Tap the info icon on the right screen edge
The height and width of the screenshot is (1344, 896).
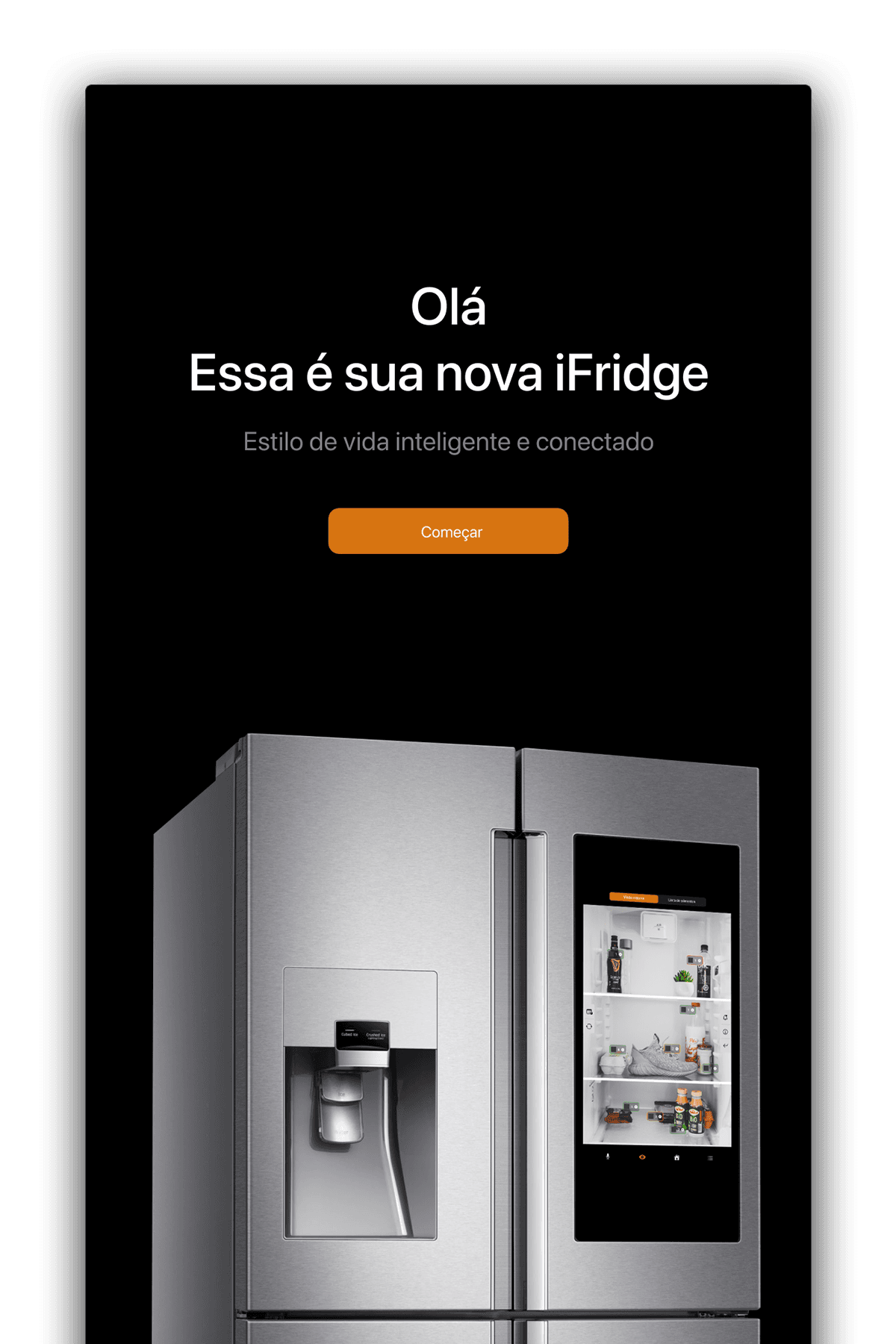[x=725, y=1032]
